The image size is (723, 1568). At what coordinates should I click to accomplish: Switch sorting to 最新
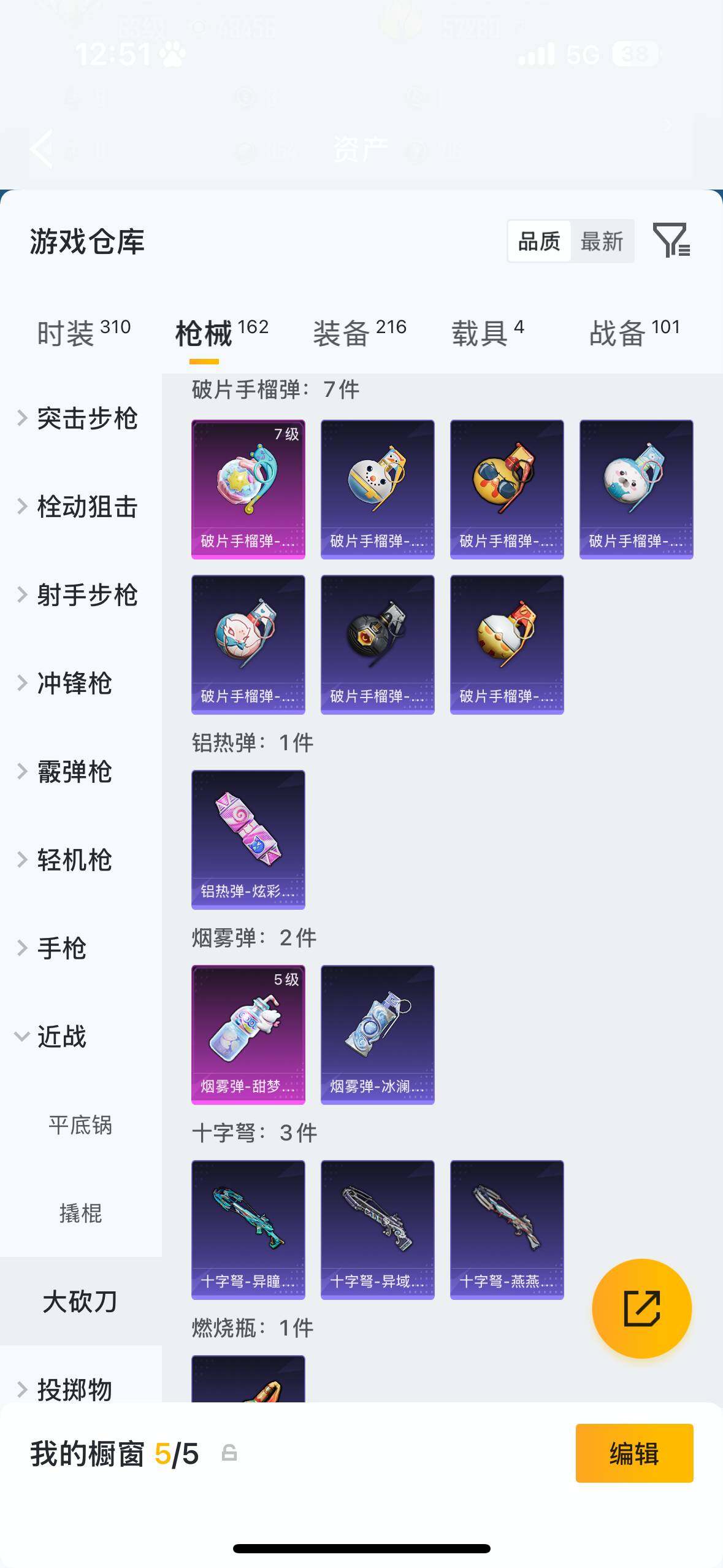603,241
